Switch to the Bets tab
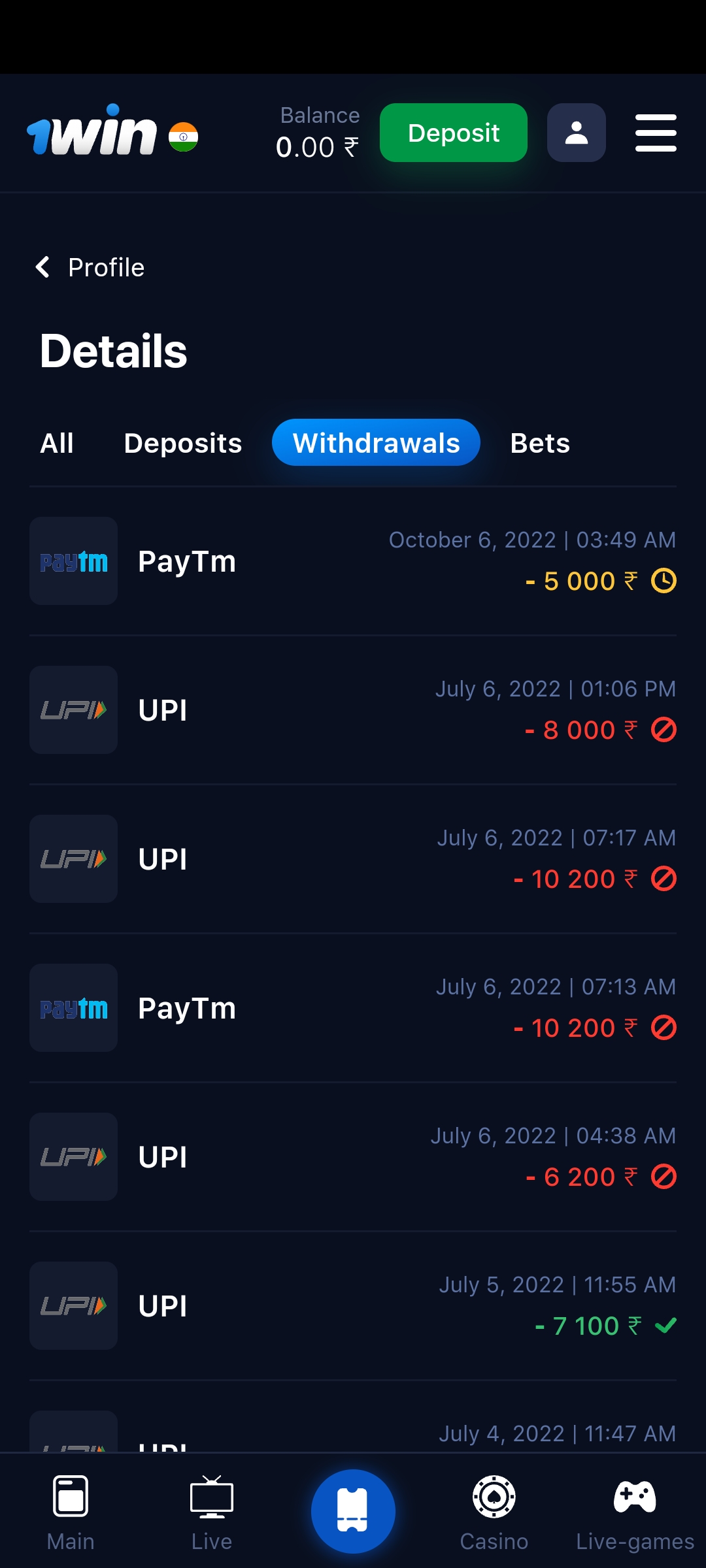 click(x=540, y=443)
